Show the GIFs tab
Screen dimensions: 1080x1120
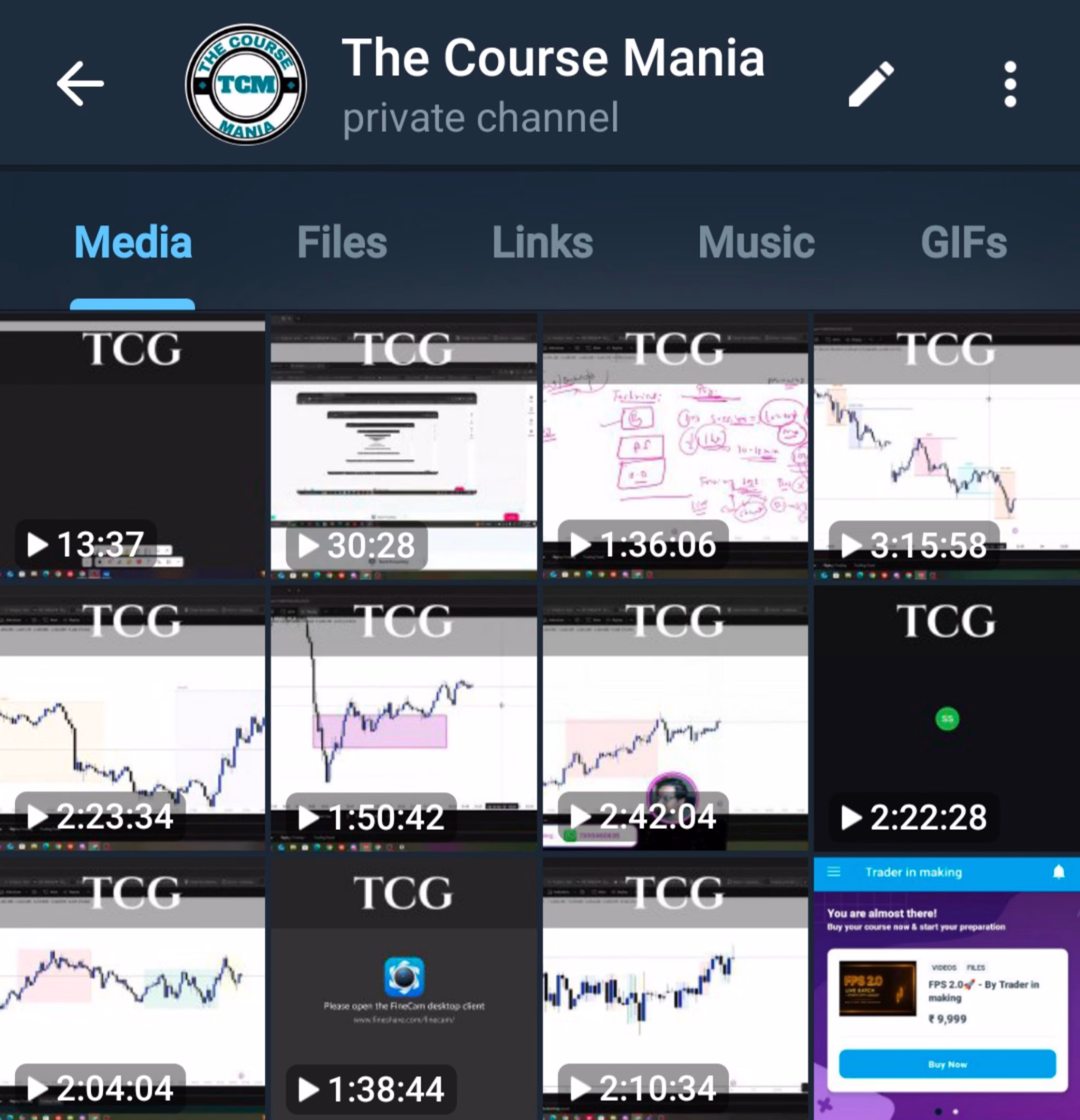(963, 242)
